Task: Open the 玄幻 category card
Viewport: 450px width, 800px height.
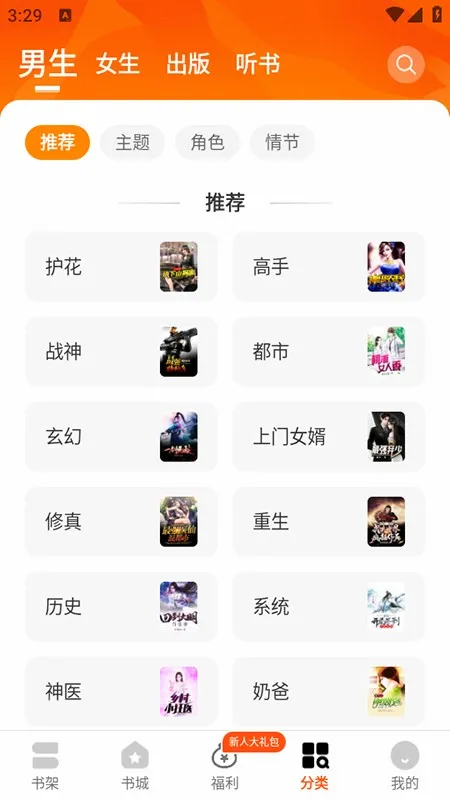Action: [121, 437]
